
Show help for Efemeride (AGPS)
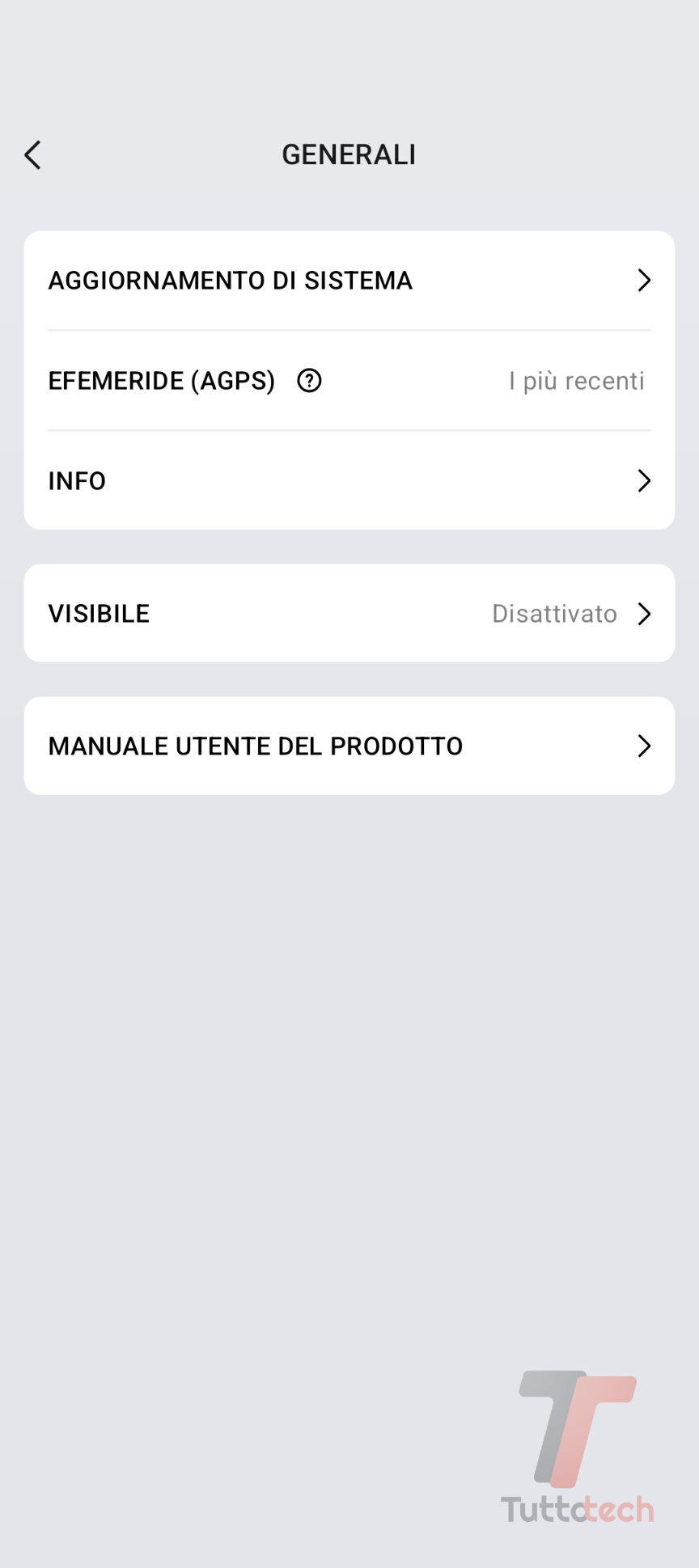[x=309, y=381]
